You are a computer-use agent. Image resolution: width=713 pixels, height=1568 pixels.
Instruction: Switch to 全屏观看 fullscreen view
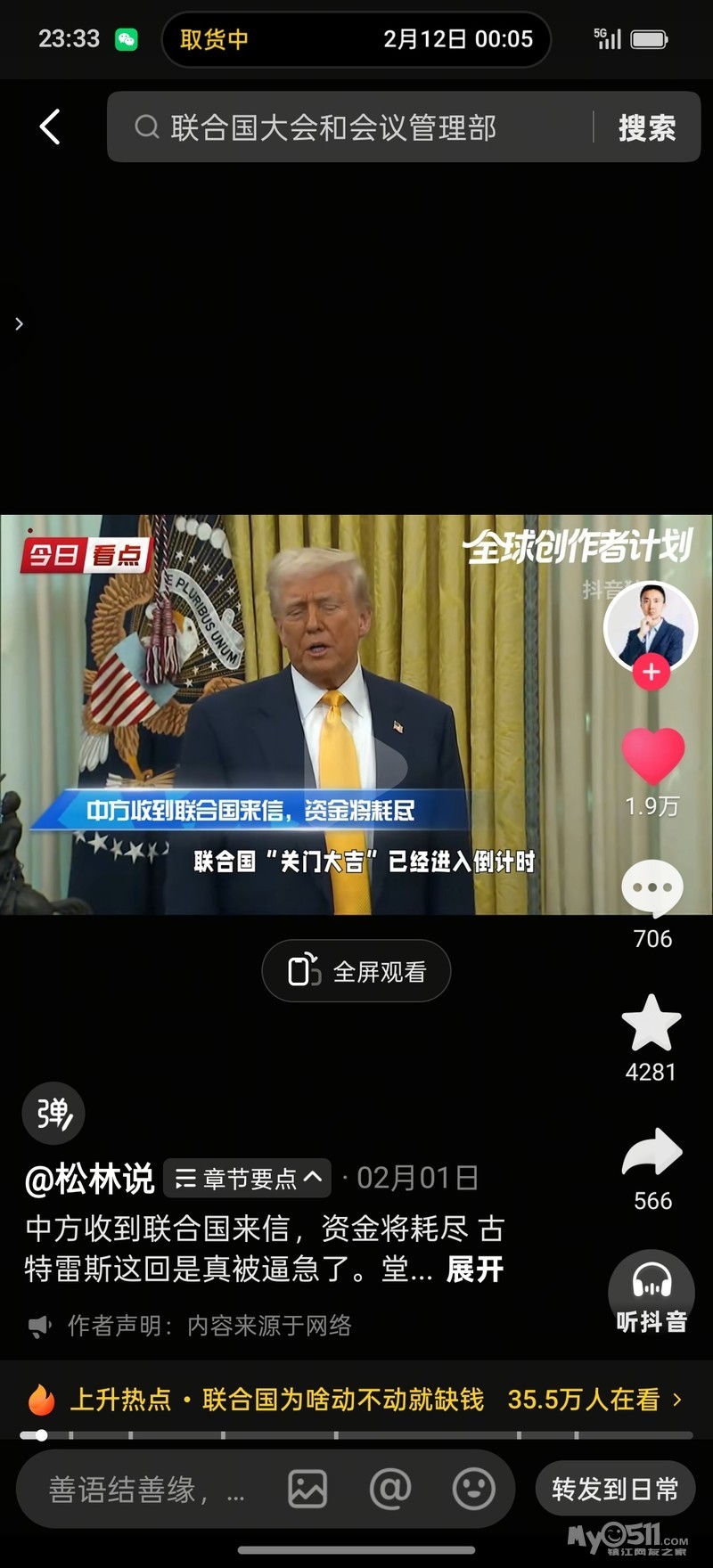coord(356,971)
